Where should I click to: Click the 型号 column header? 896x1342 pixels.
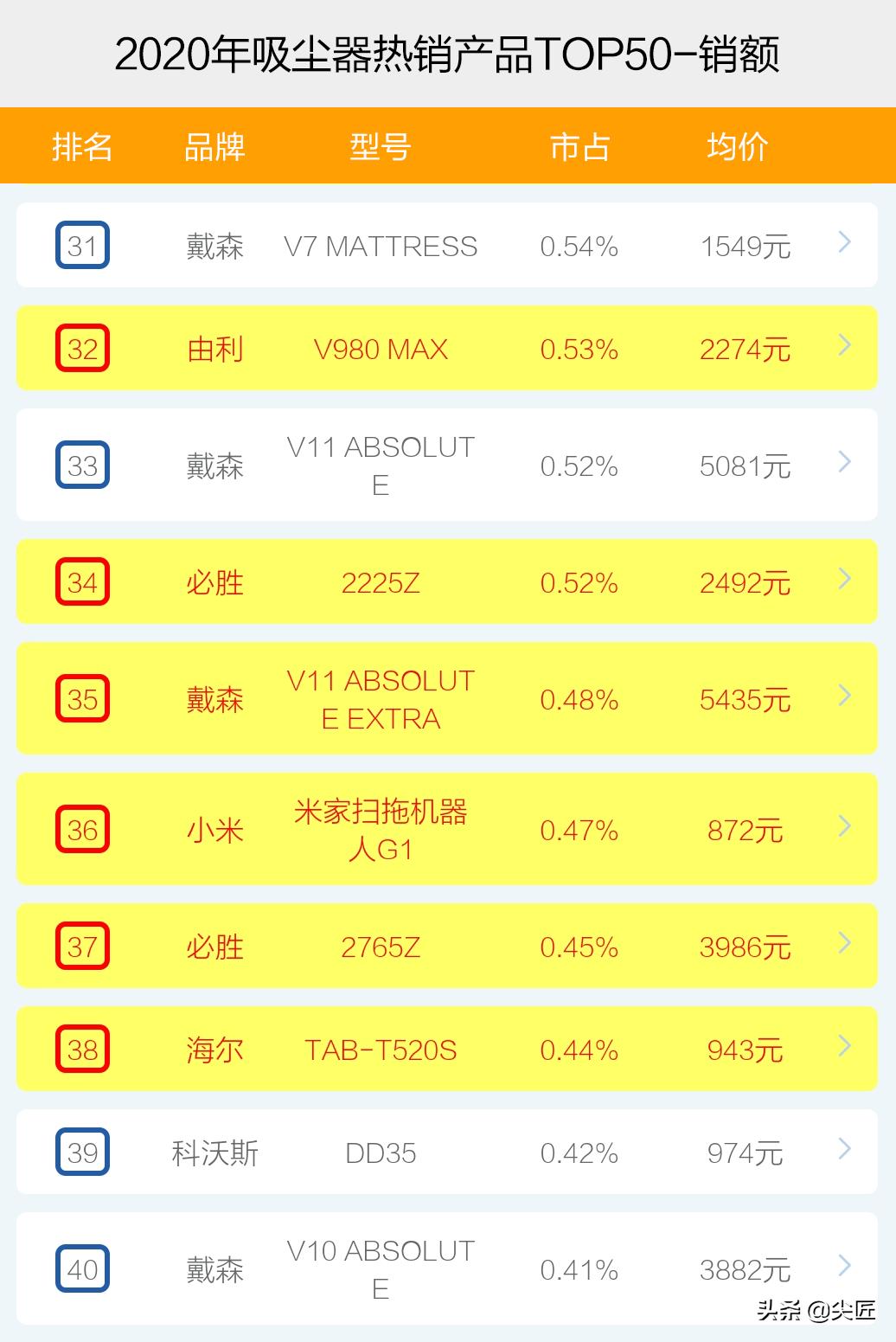tap(381, 145)
